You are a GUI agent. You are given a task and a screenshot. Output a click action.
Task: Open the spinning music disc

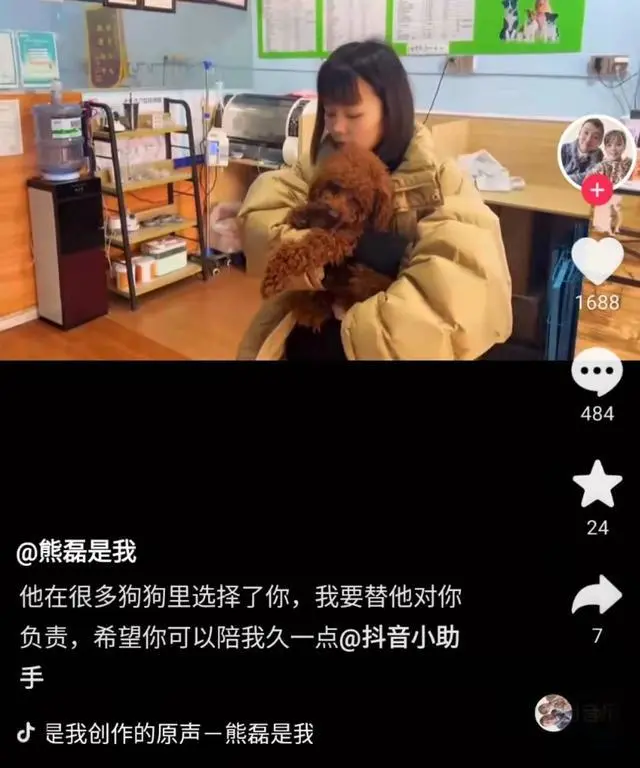(x=553, y=713)
